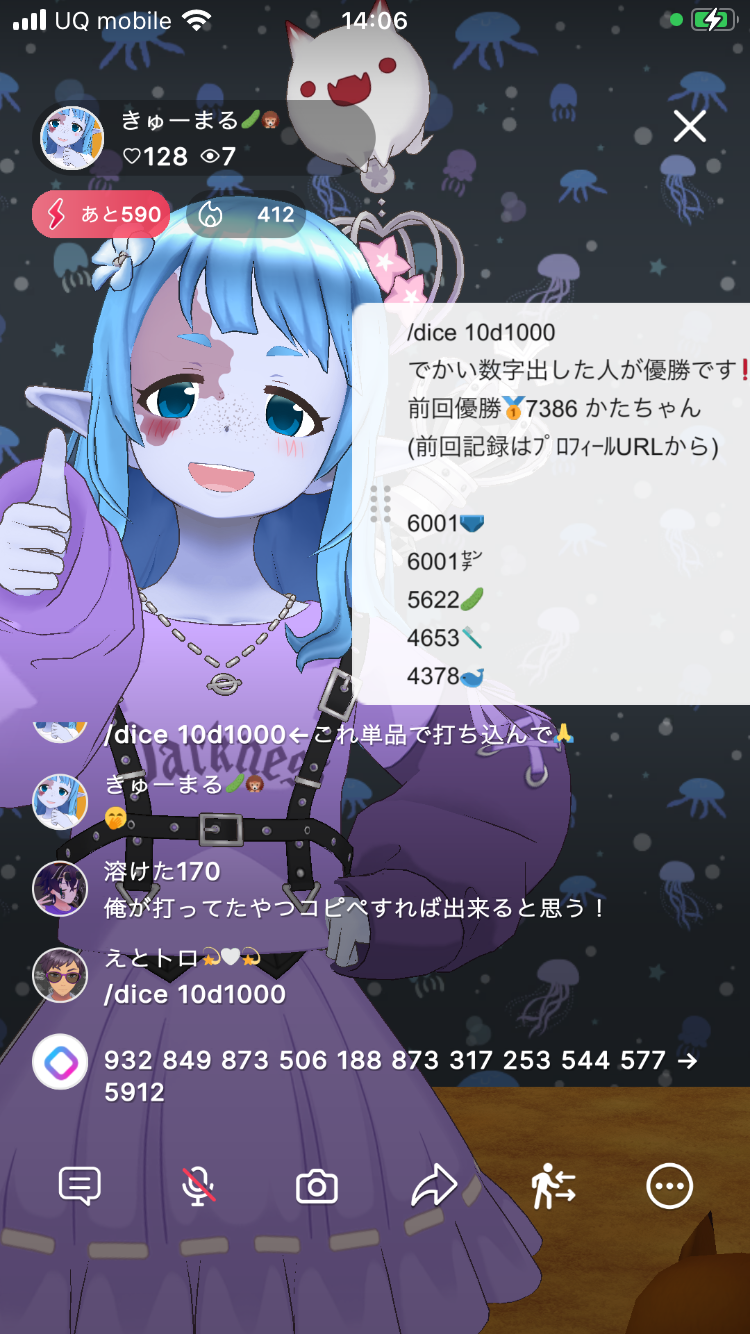Image resolution: width=750 pixels, height=1334 pixels.
Task: Share this live stream
Action: pos(434,1187)
